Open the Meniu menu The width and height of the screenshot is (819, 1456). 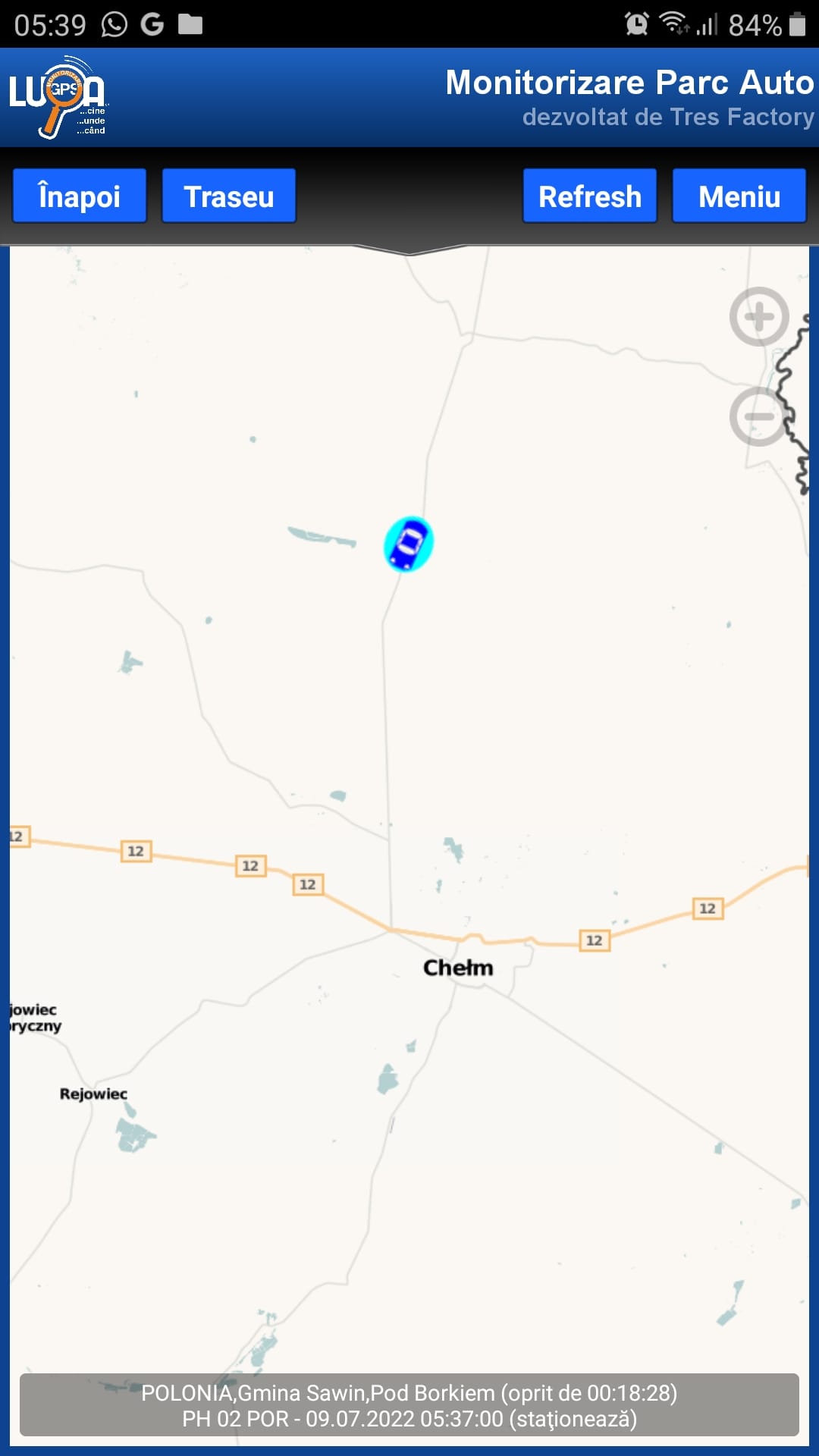coord(739,196)
